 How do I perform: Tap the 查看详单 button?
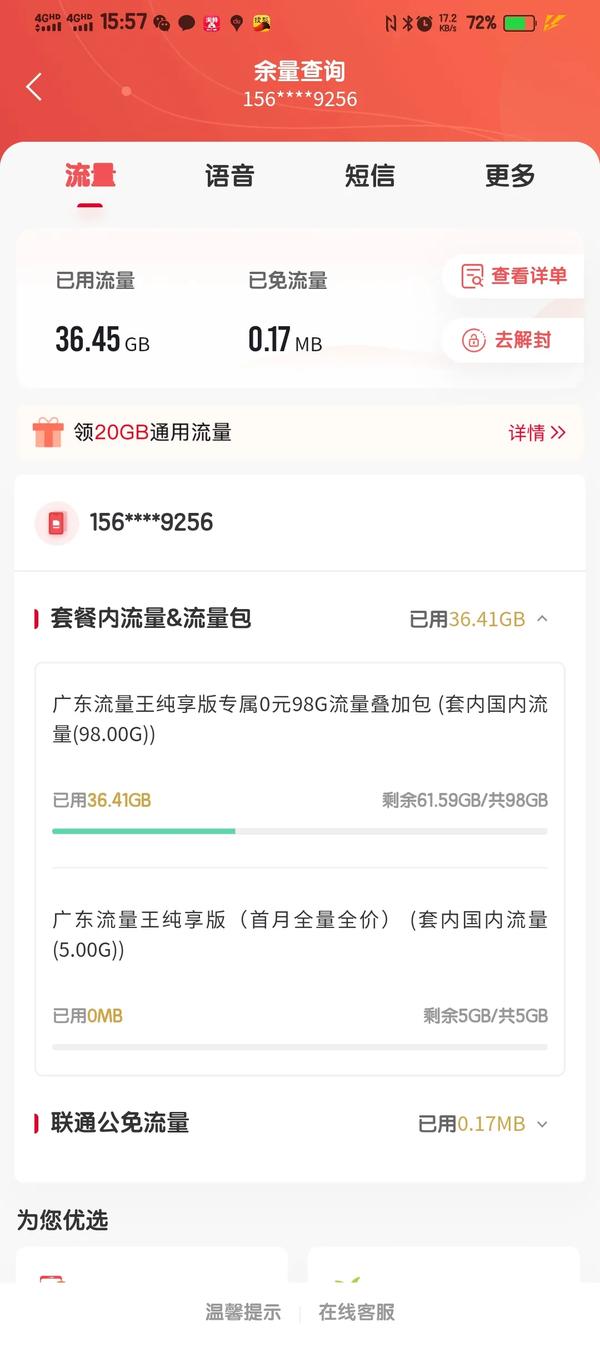pyautogui.click(x=514, y=276)
